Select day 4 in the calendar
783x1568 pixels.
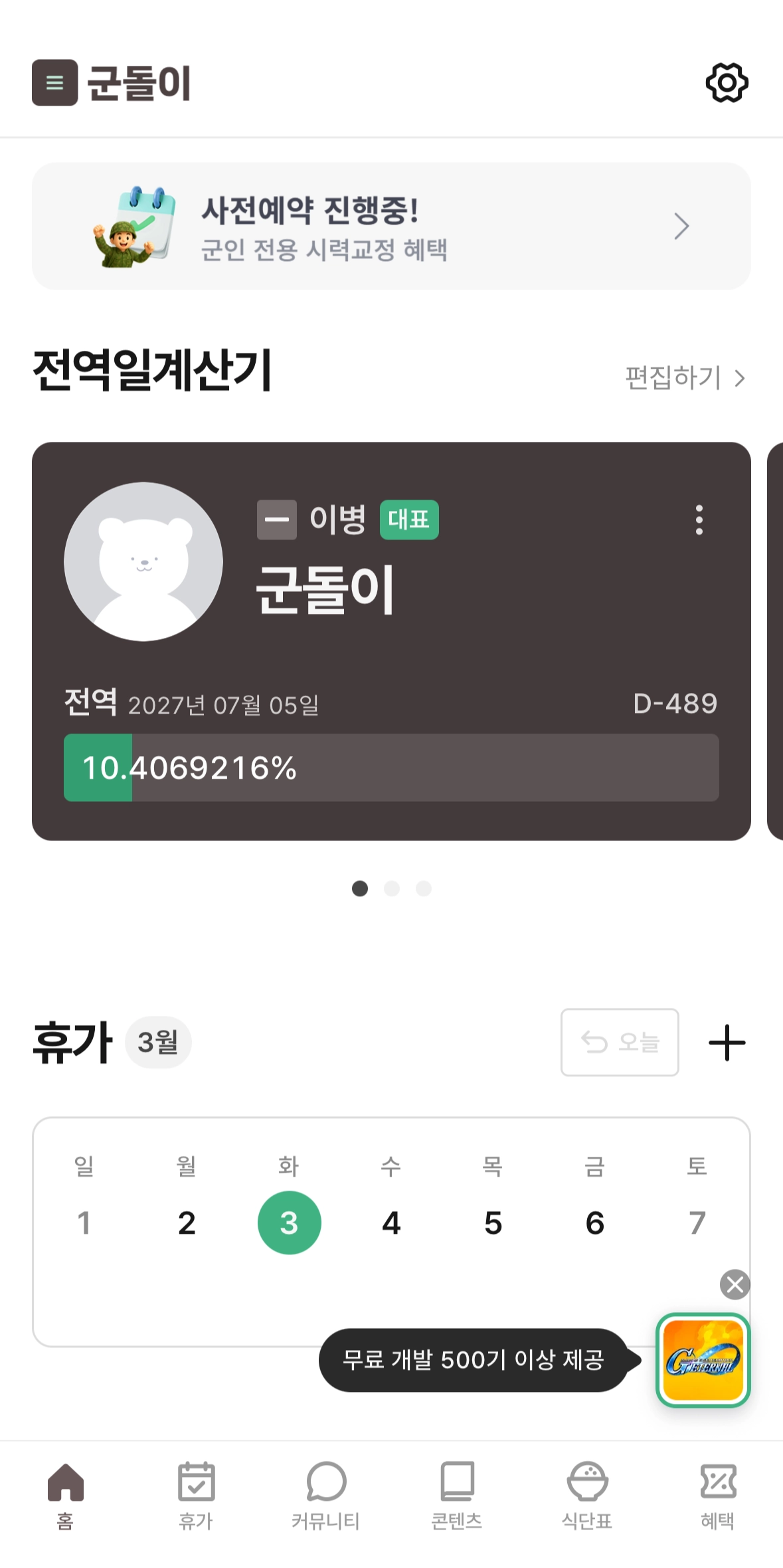pos(391,1223)
